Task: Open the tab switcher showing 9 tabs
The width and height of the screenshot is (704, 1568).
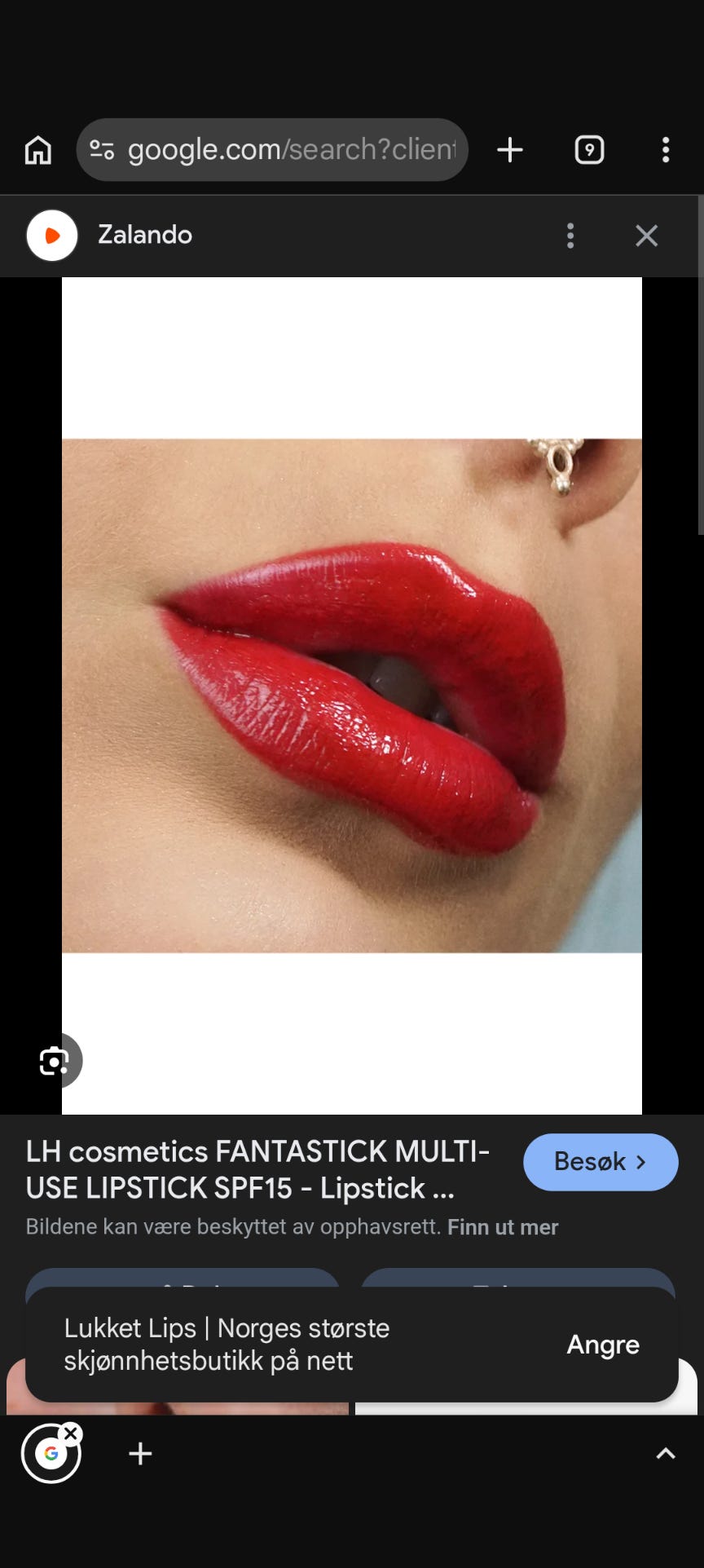Action: click(x=589, y=150)
